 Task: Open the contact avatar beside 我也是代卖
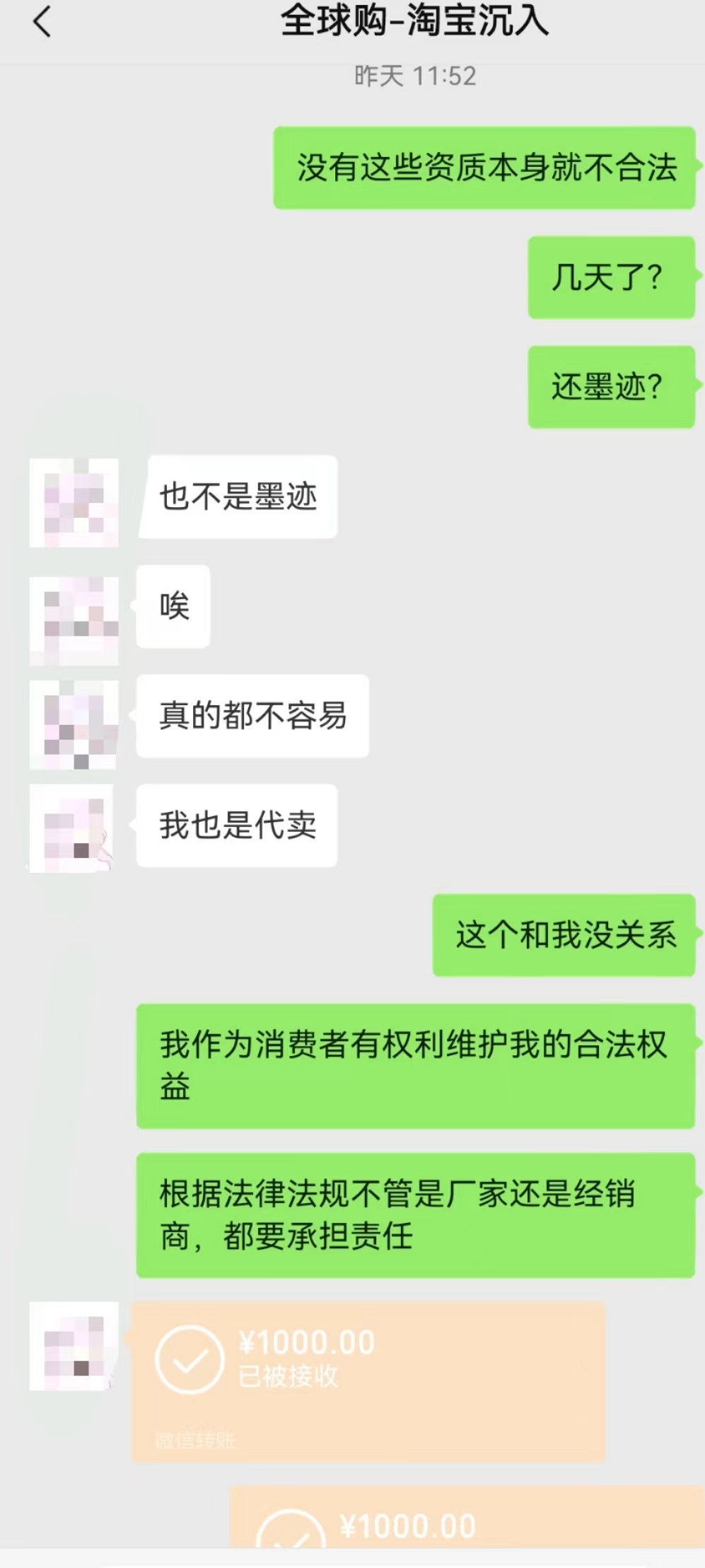(72, 827)
